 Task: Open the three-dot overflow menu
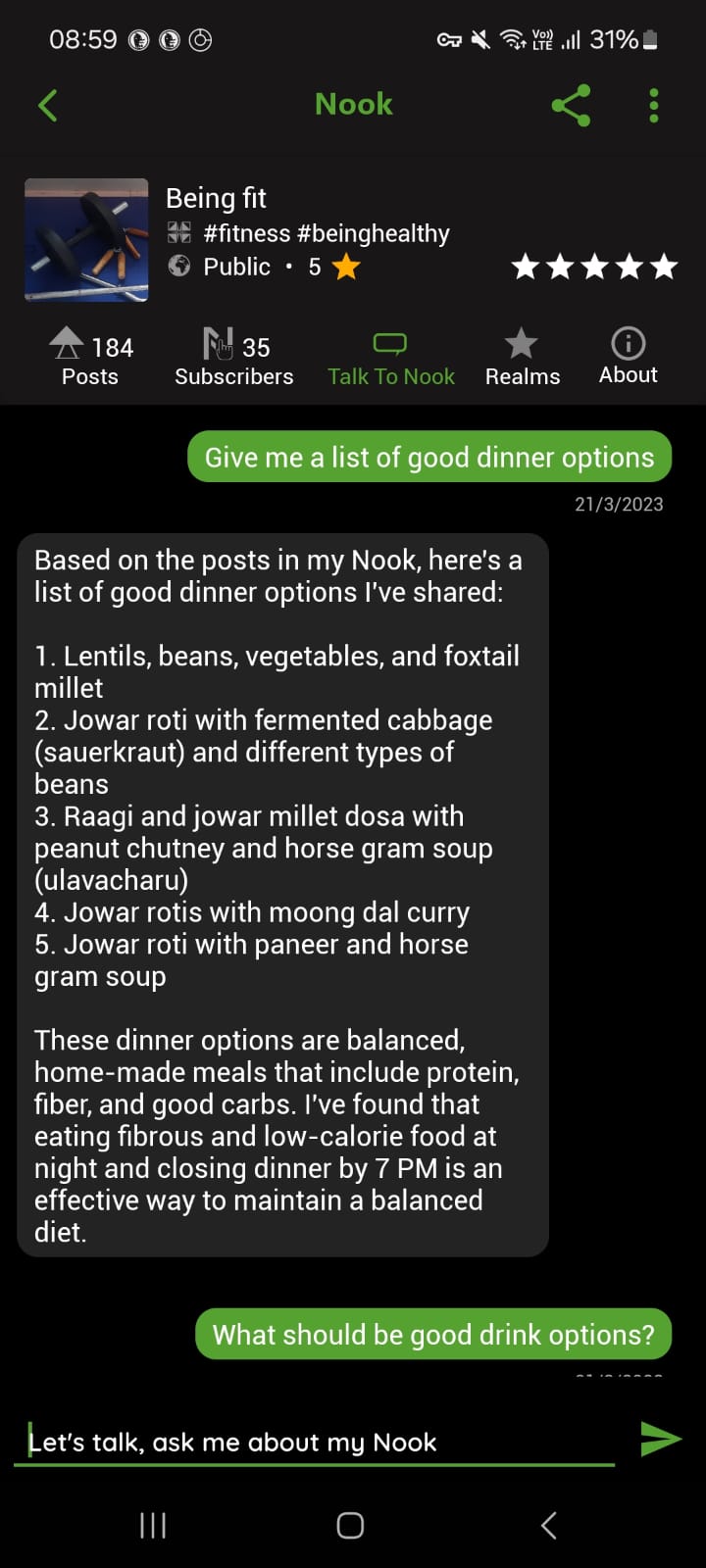pyautogui.click(x=653, y=105)
